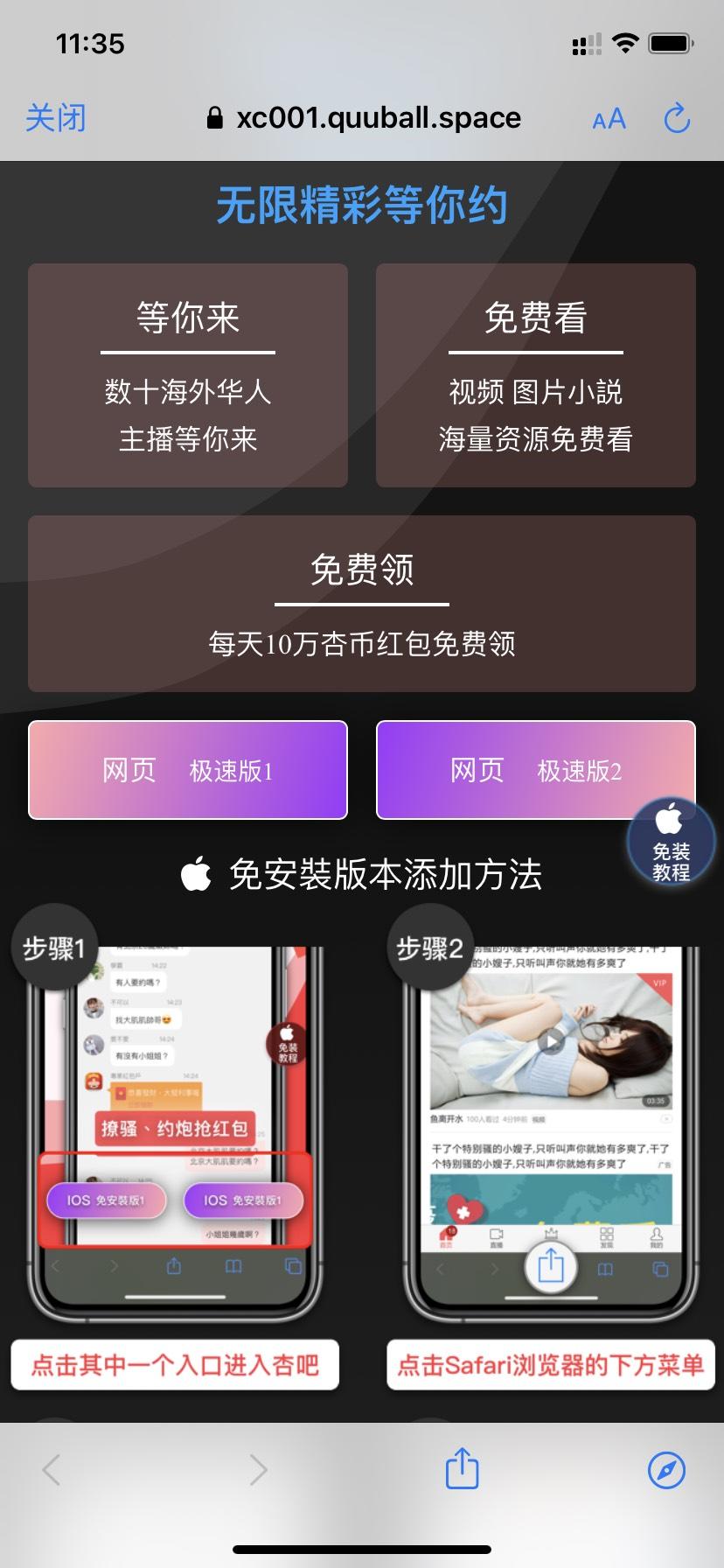Reload the current page
Viewport: 724px width, 1568px height.
(677, 119)
